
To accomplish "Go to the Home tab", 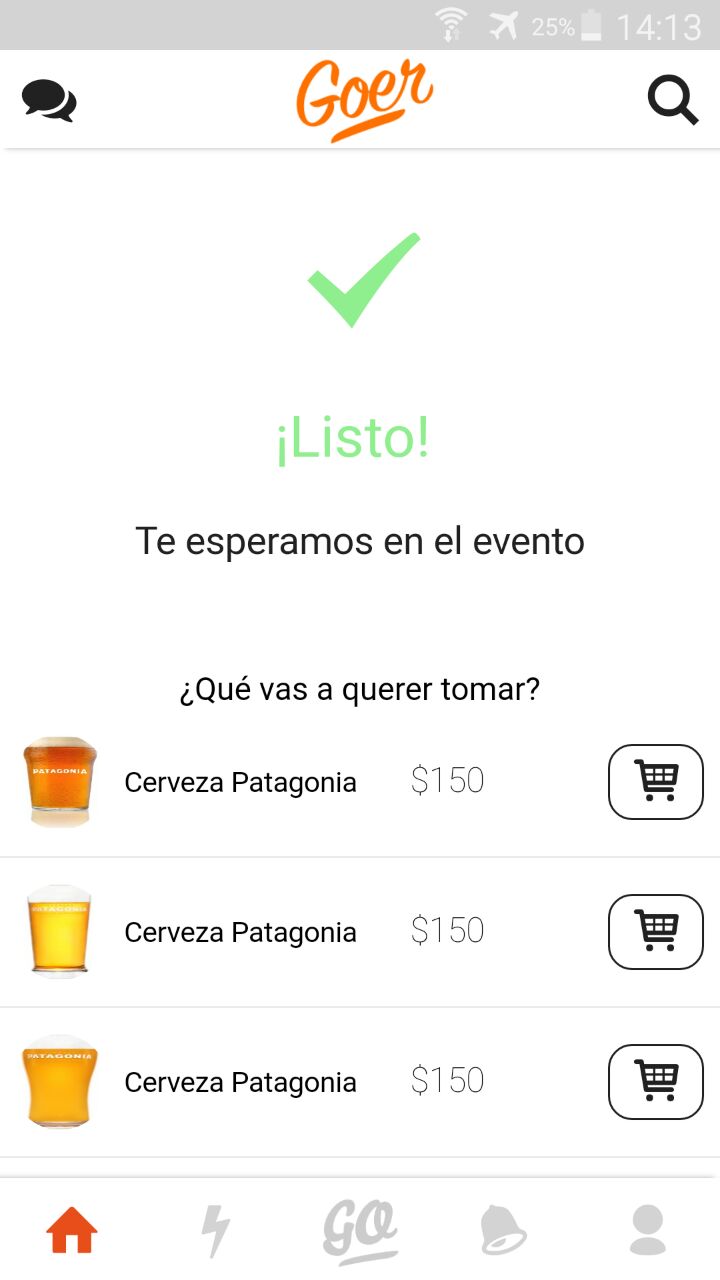I will (x=72, y=1230).
